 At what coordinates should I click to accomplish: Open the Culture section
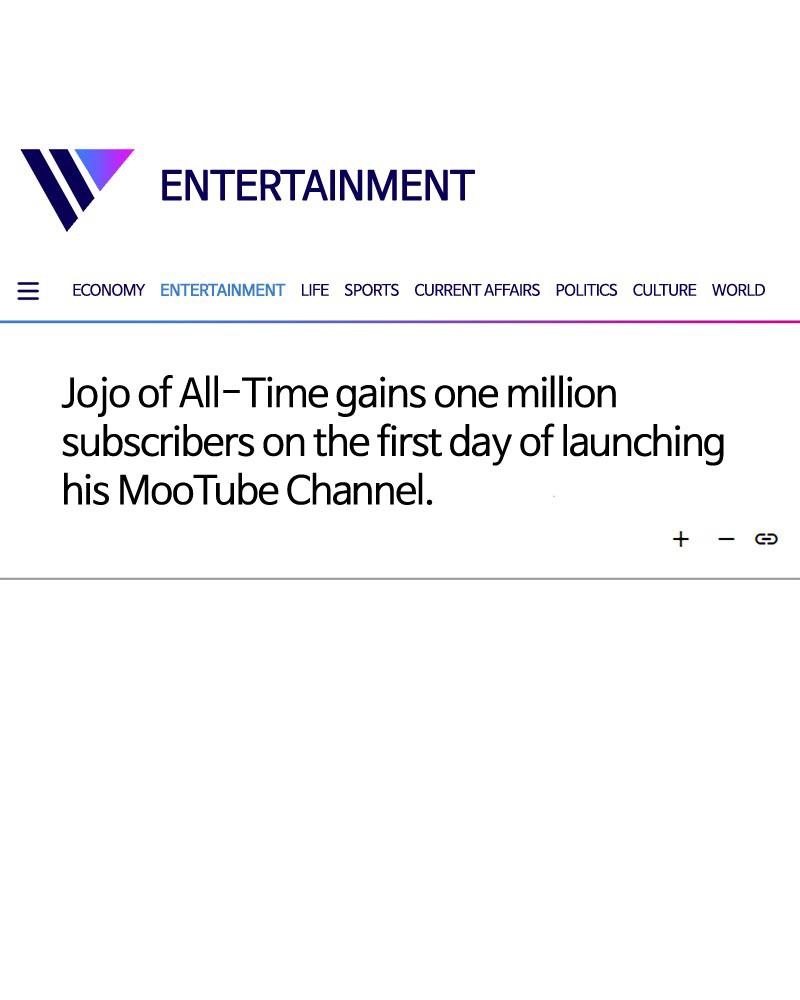coord(664,290)
